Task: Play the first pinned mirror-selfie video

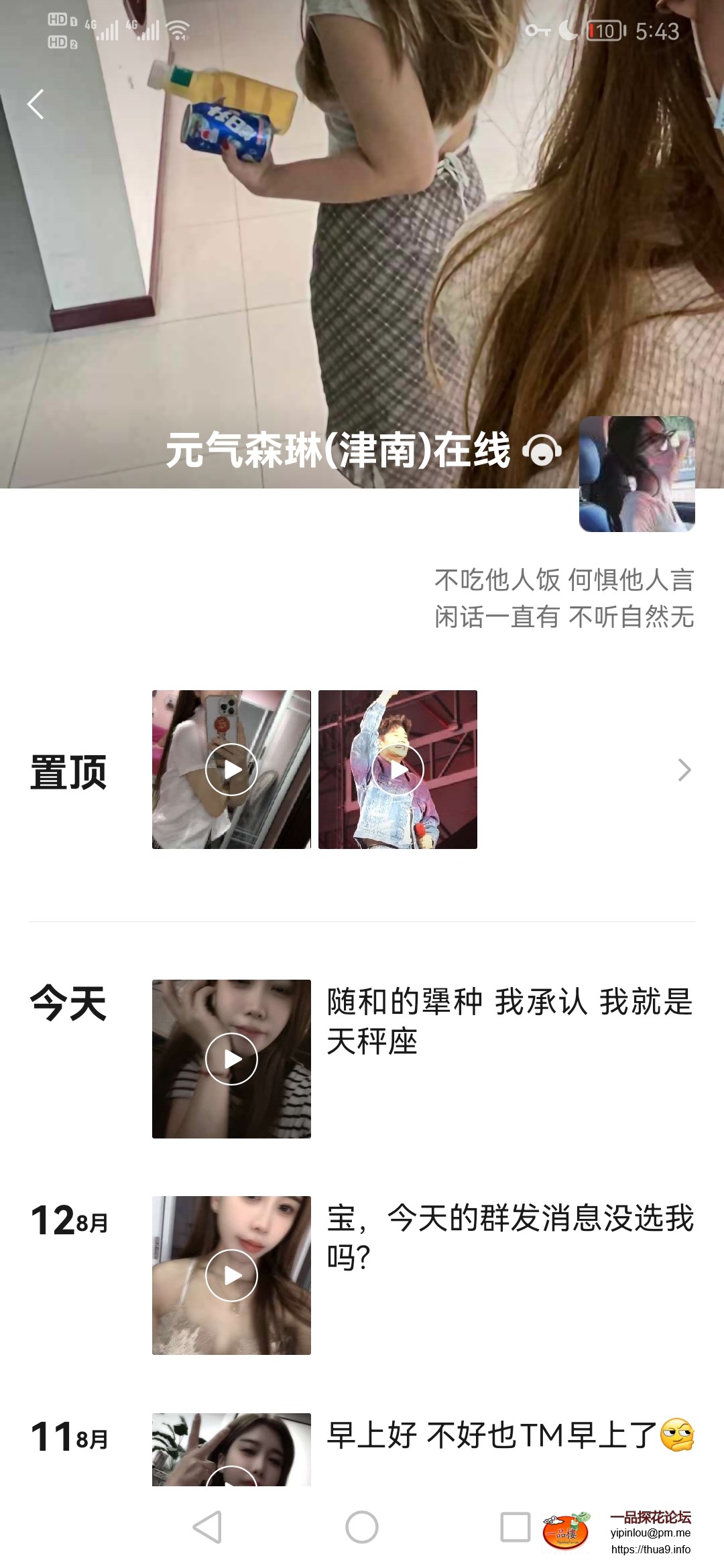Action: click(231, 770)
